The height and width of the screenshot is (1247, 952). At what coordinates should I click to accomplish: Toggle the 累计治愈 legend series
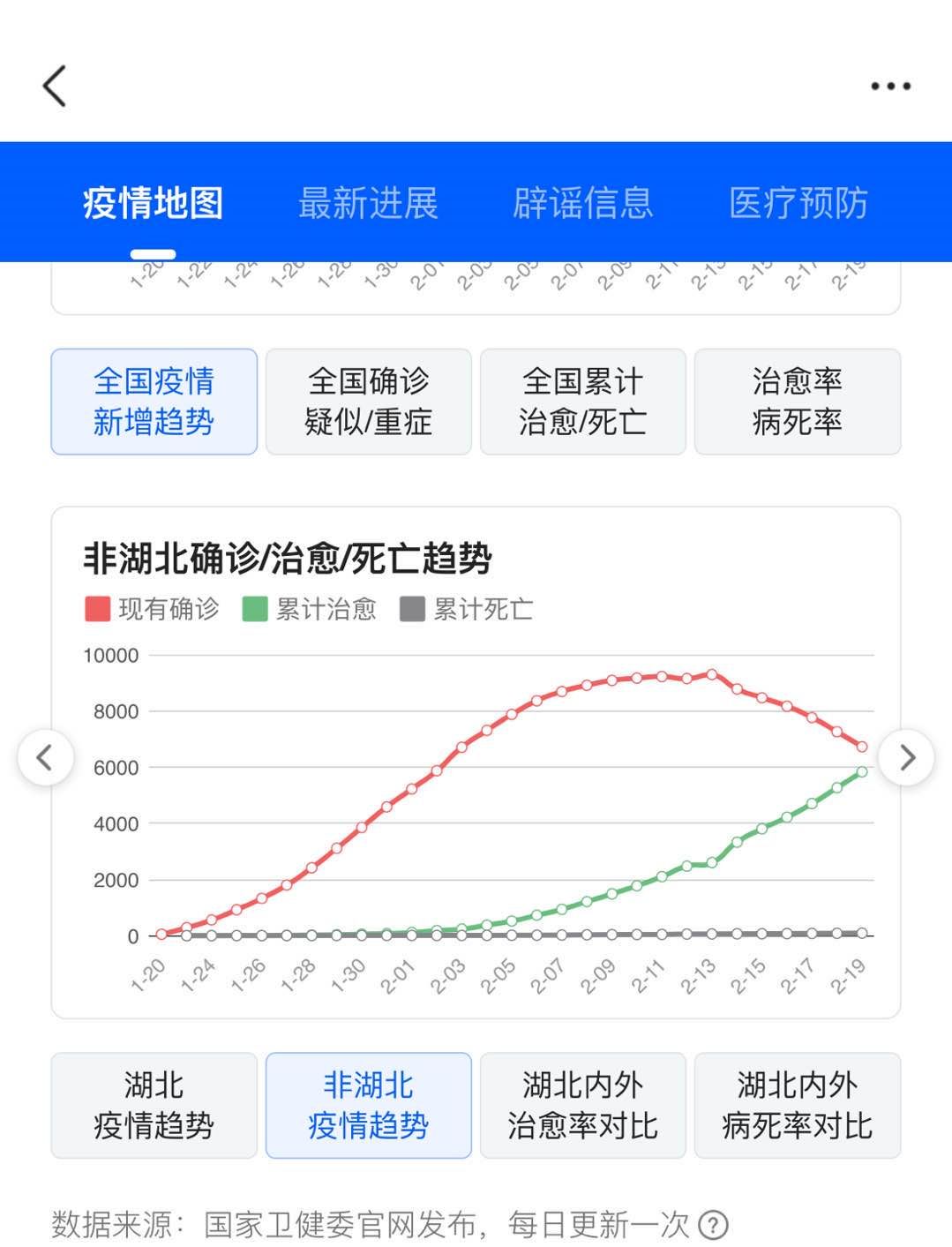click(310, 609)
